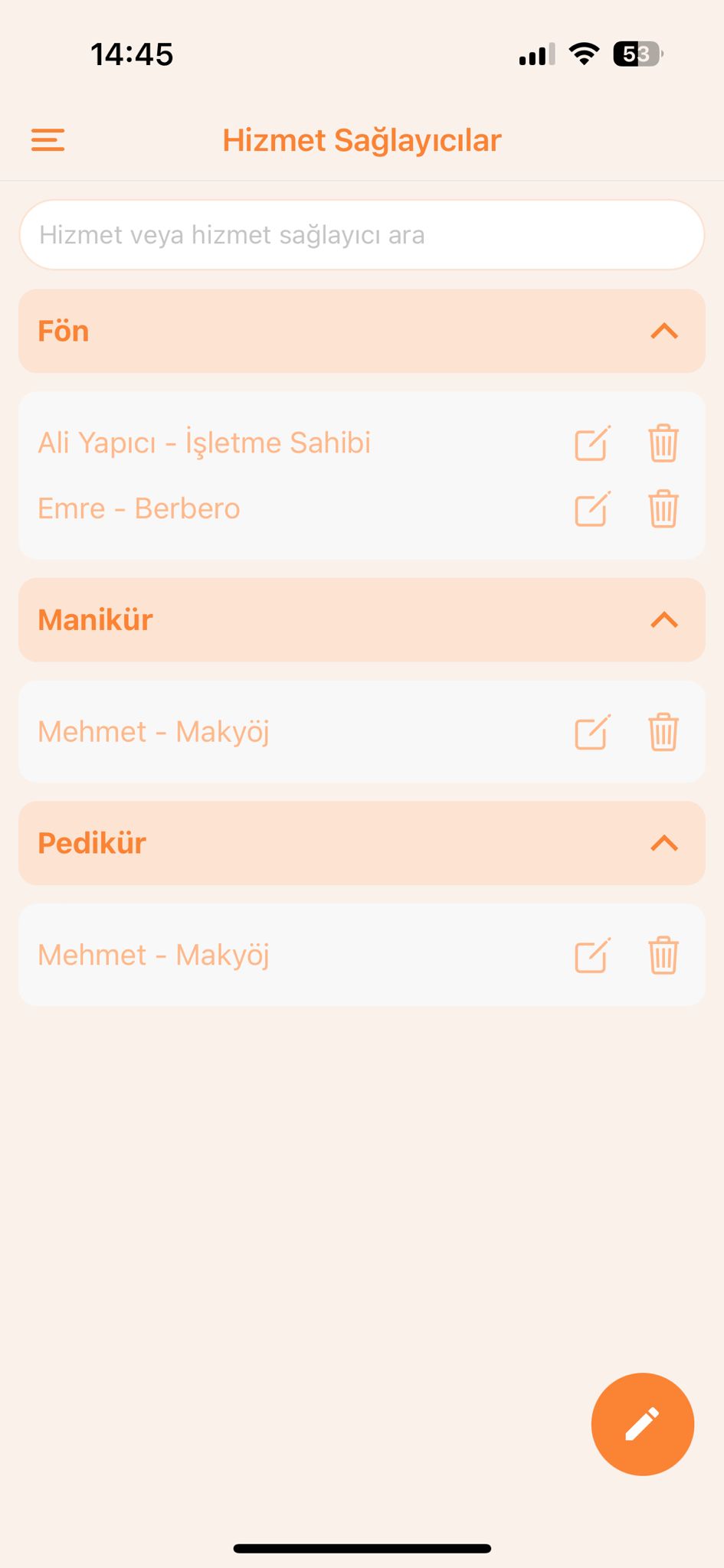724x1568 pixels.
Task: Click the search field for providers
Action: (362, 234)
